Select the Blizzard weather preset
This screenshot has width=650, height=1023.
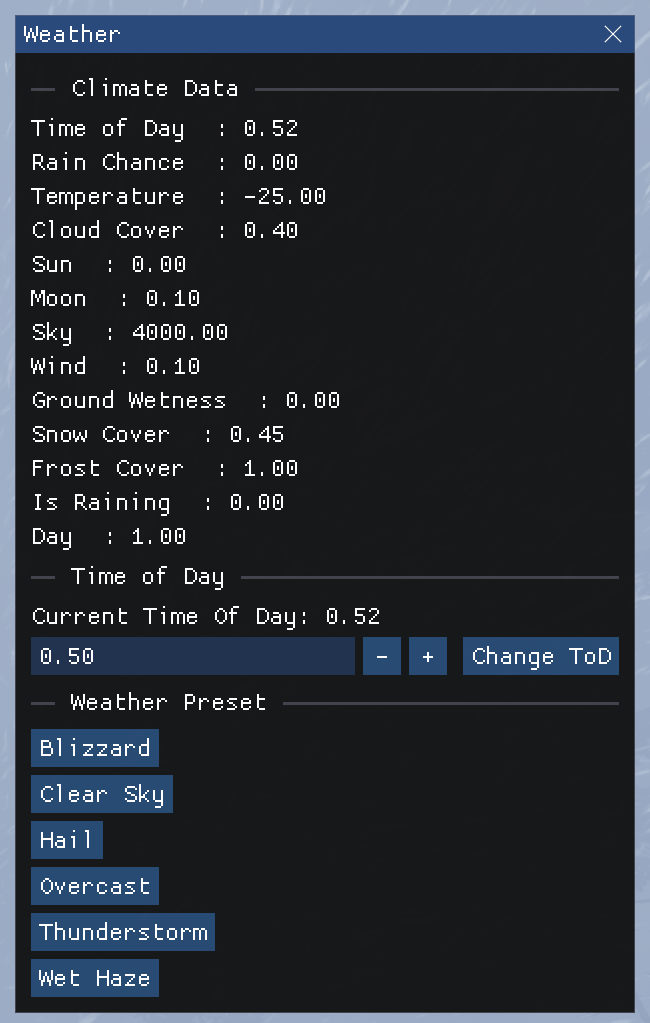pyautogui.click(x=95, y=748)
